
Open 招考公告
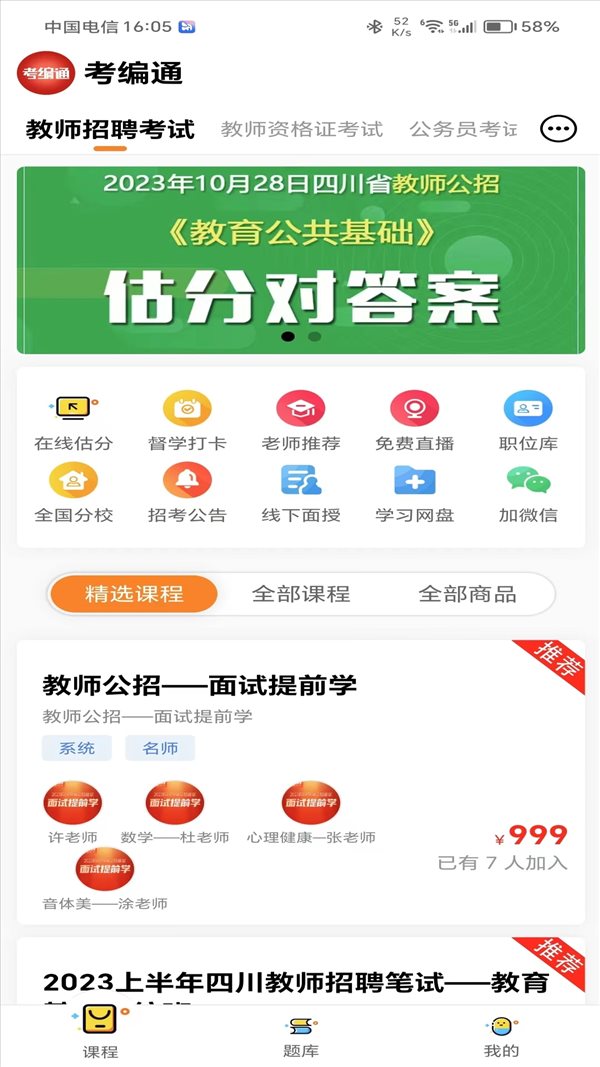pos(187,493)
